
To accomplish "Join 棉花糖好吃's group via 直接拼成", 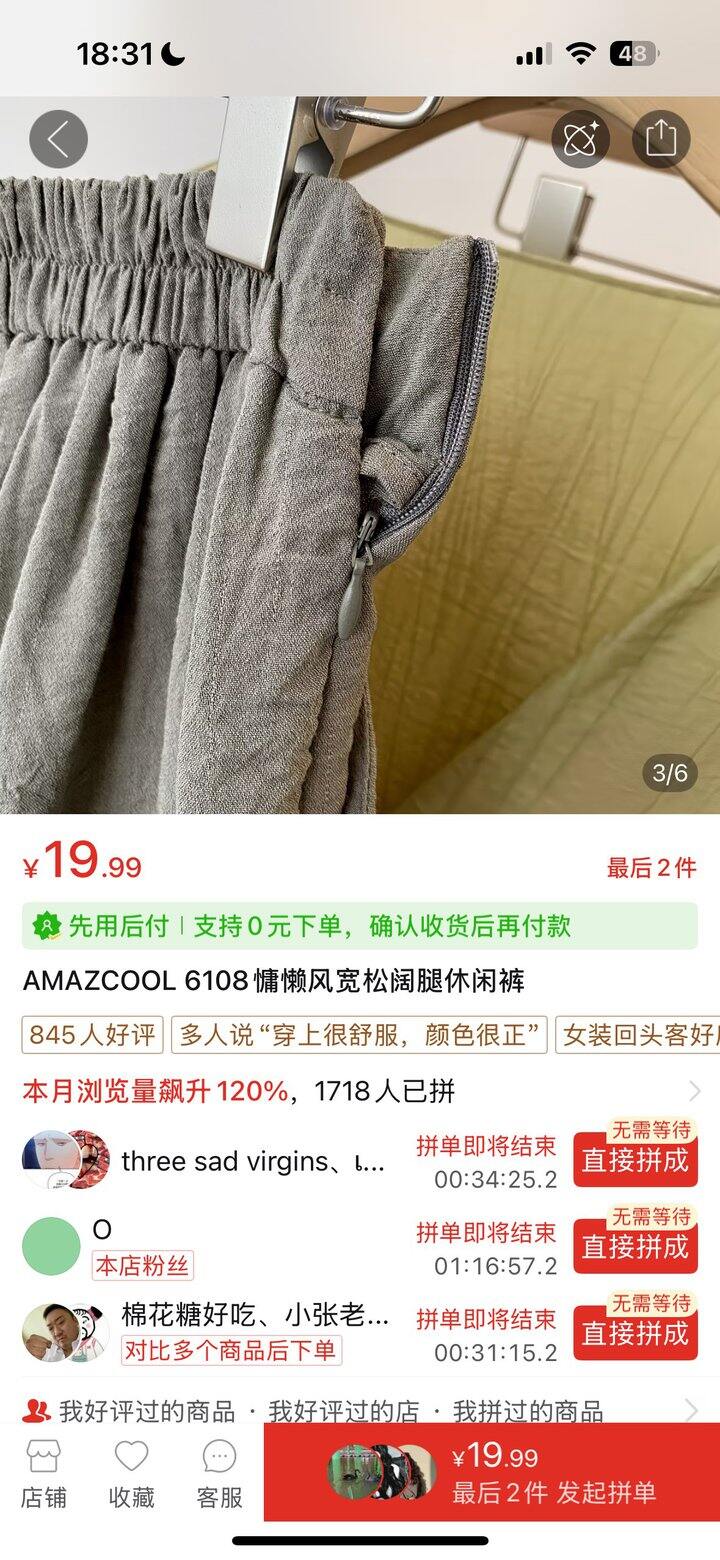I will point(635,1333).
